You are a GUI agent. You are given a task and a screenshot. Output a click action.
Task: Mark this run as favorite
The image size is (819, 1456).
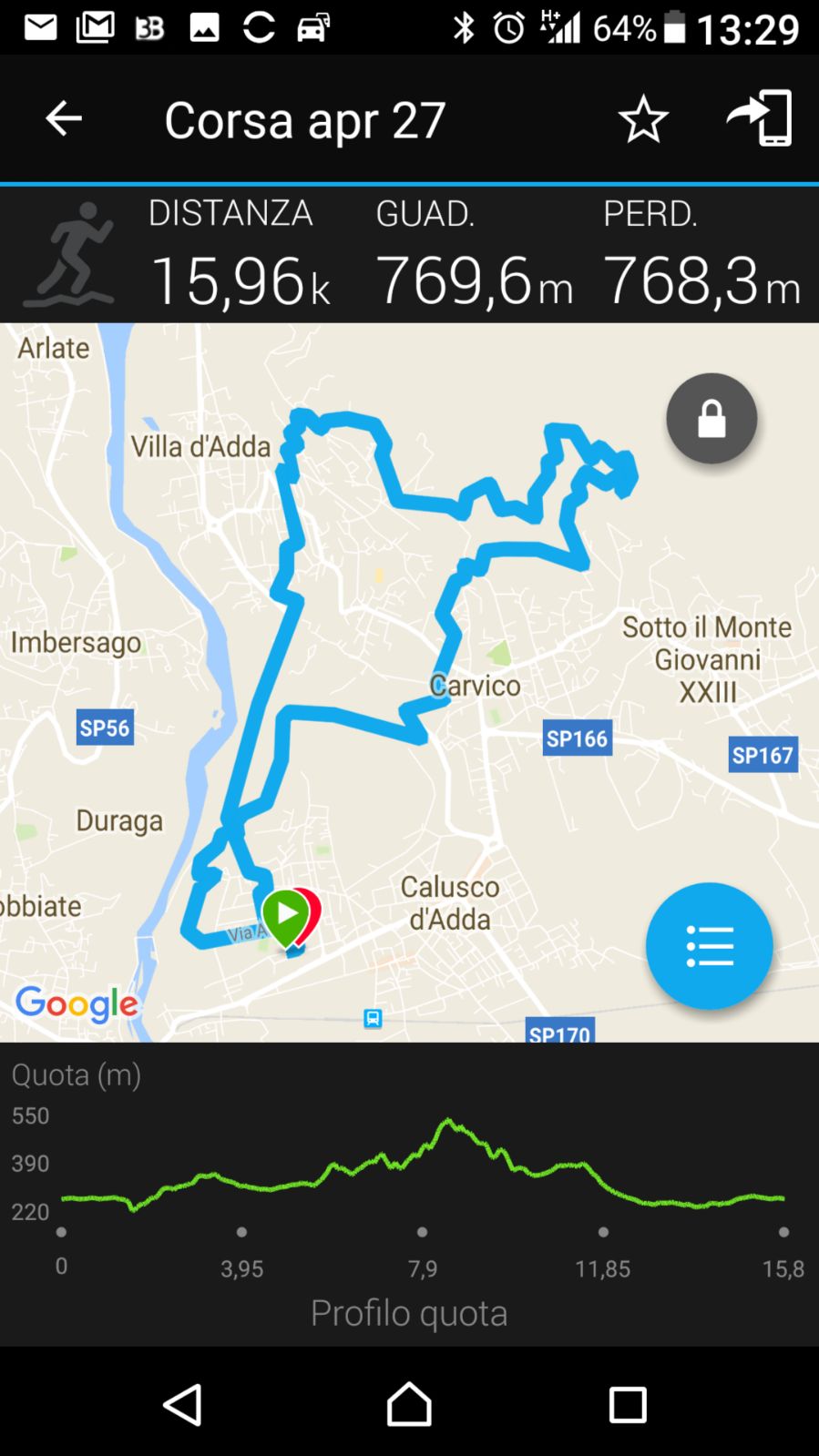point(643,119)
